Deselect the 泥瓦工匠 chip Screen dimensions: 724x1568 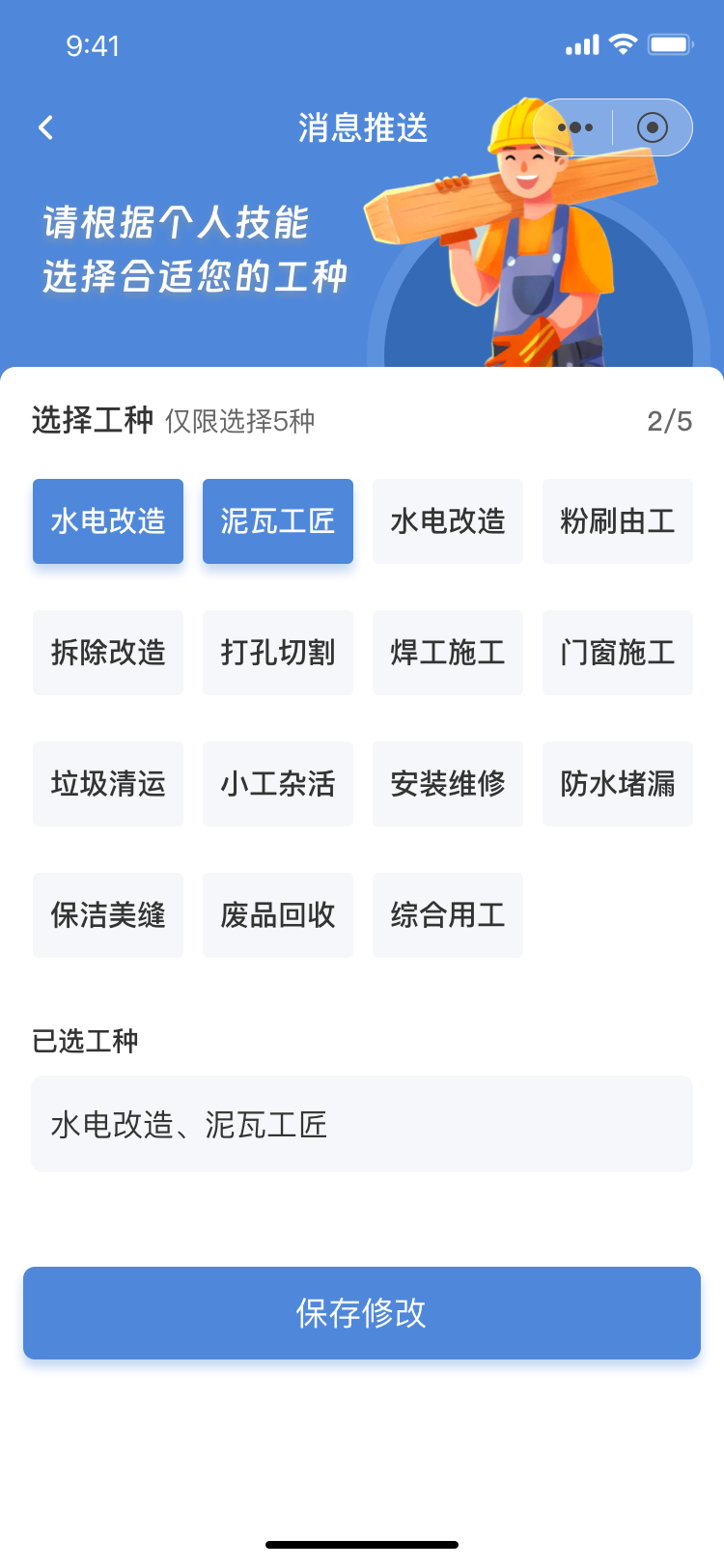click(x=278, y=521)
